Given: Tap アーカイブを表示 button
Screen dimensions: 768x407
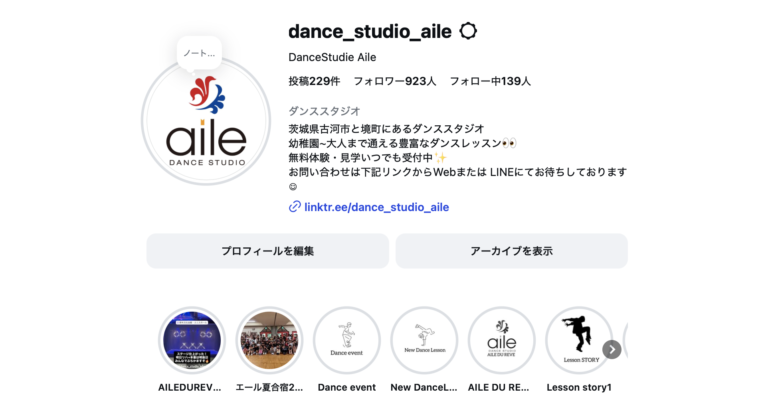Looking at the screenshot, I should [x=511, y=251].
